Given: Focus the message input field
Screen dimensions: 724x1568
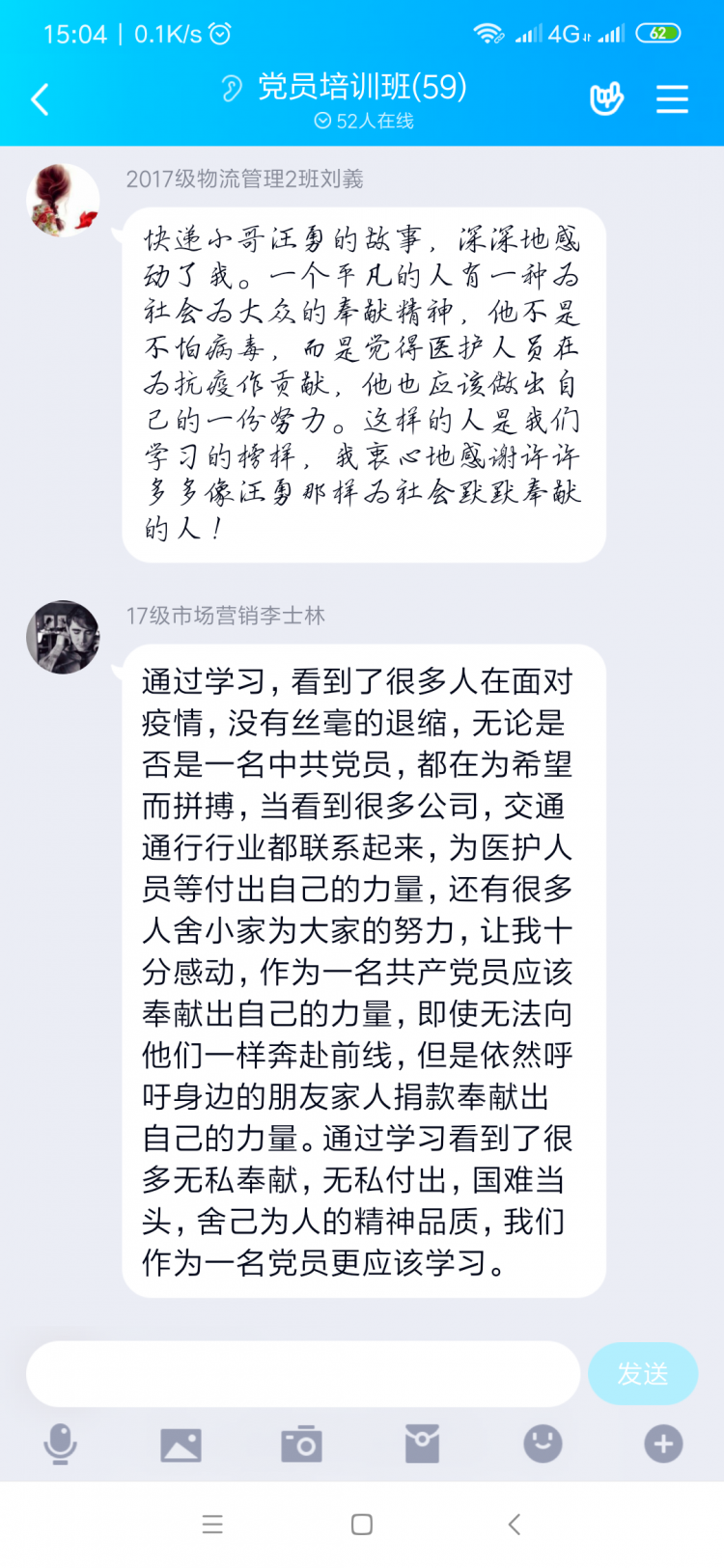Looking at the screenshot, I should point(302,1373).
